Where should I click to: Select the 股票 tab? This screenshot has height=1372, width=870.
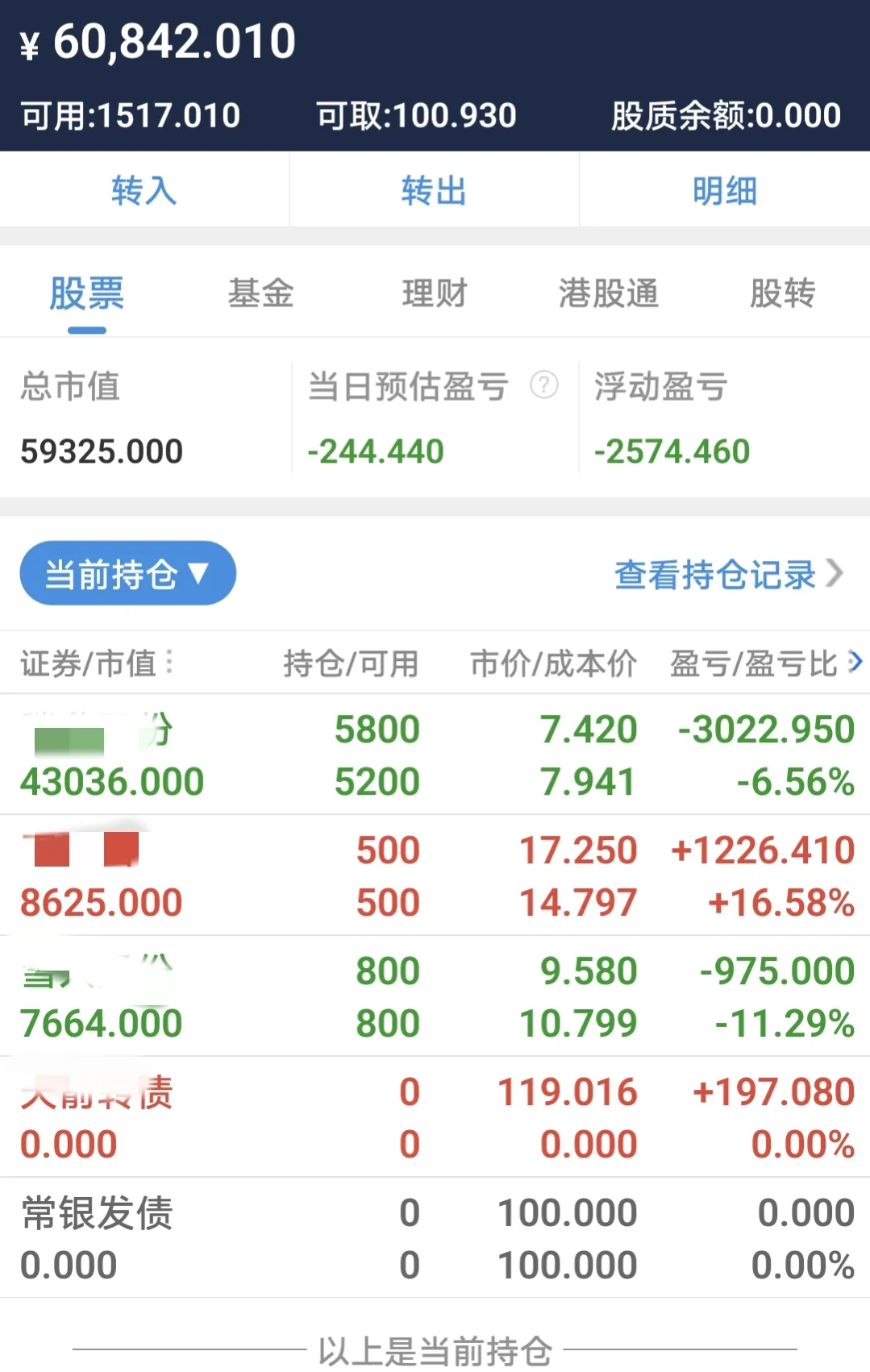click(86, 293)
